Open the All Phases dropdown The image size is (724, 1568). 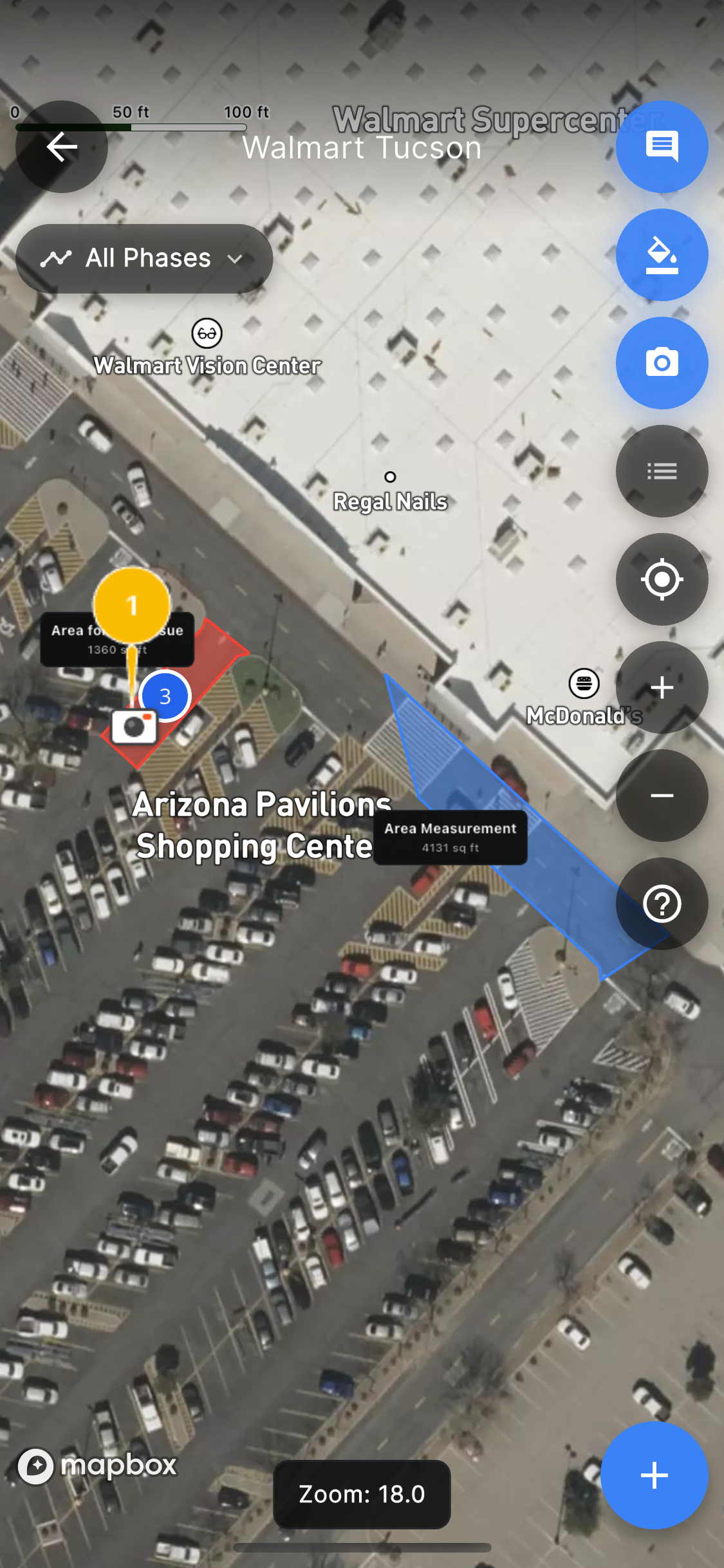tap(144, 259)
